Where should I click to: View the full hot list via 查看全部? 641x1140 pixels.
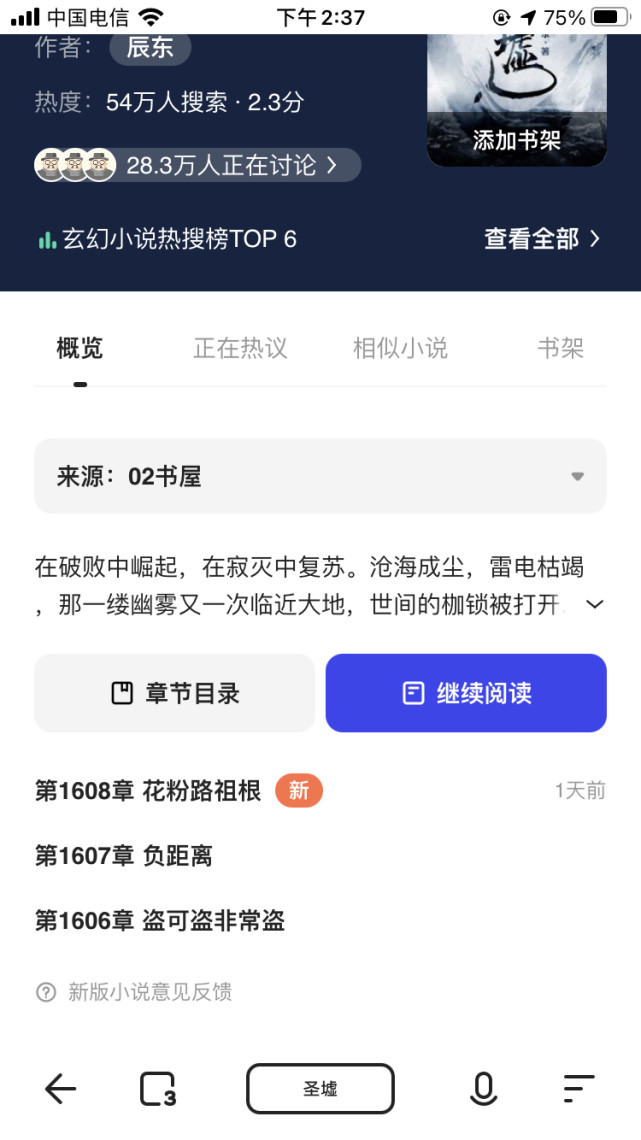tap(542, 239)
